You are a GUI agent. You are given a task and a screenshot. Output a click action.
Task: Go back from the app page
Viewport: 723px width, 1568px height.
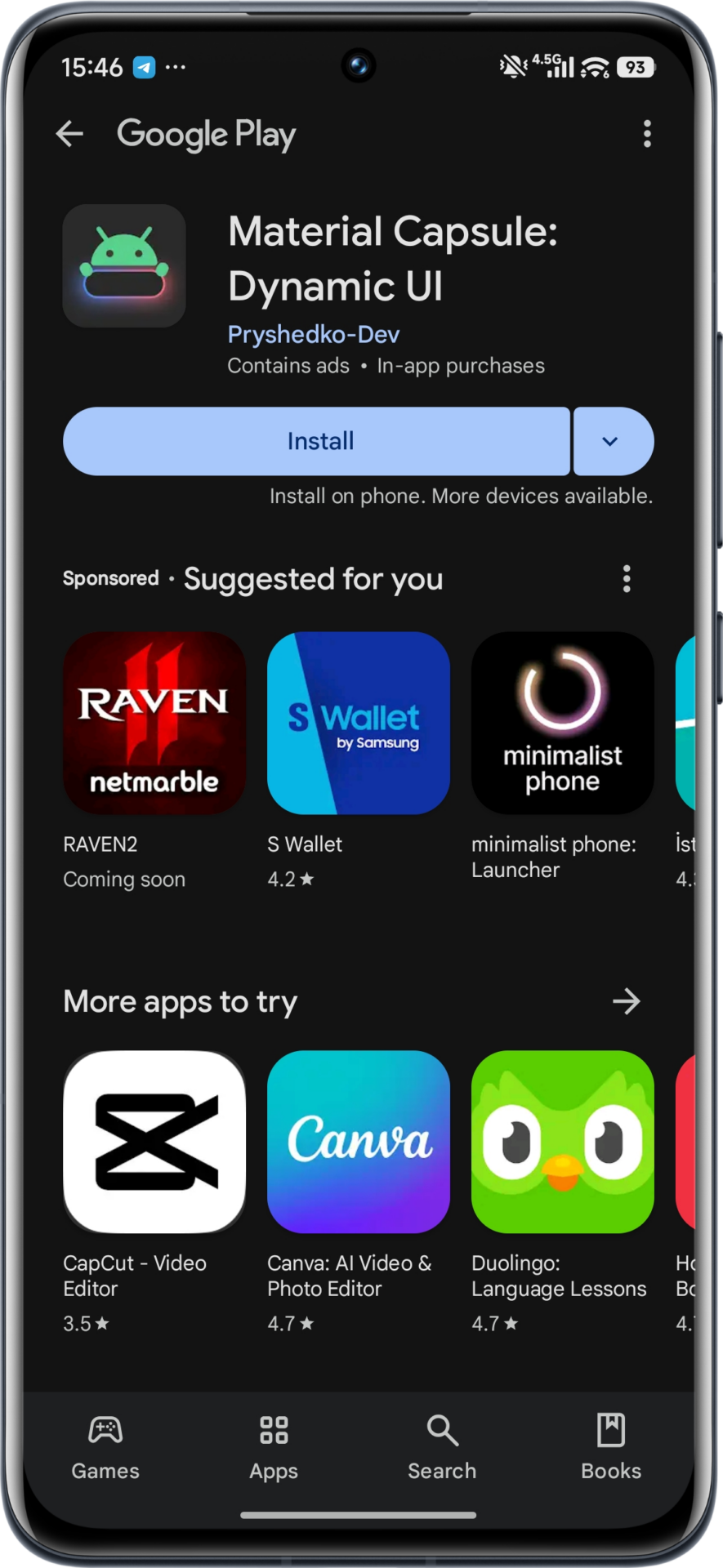pyautogui.click(x=70, y=134)
